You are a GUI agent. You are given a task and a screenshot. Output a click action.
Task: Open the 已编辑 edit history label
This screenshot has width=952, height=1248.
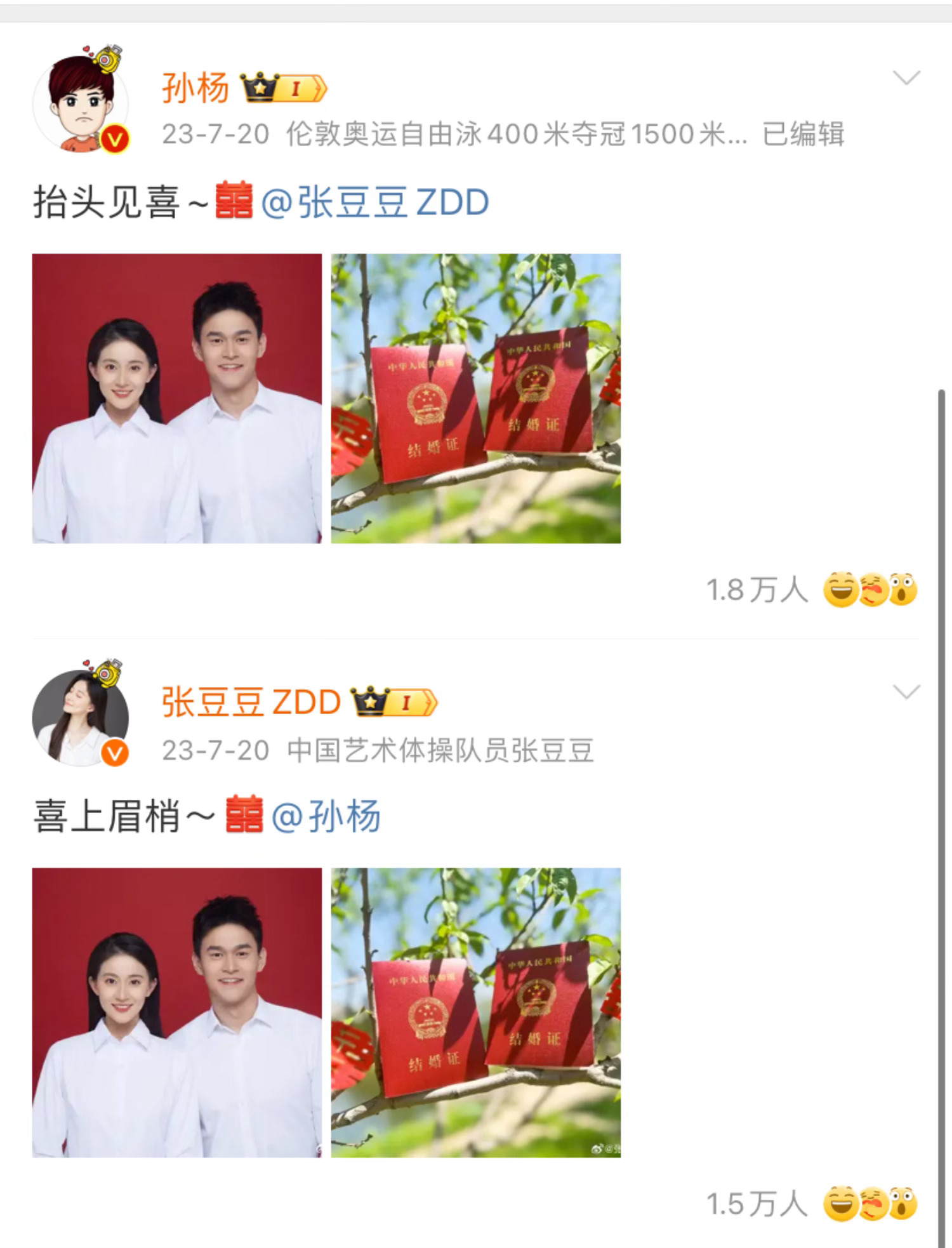pos(803,135)
